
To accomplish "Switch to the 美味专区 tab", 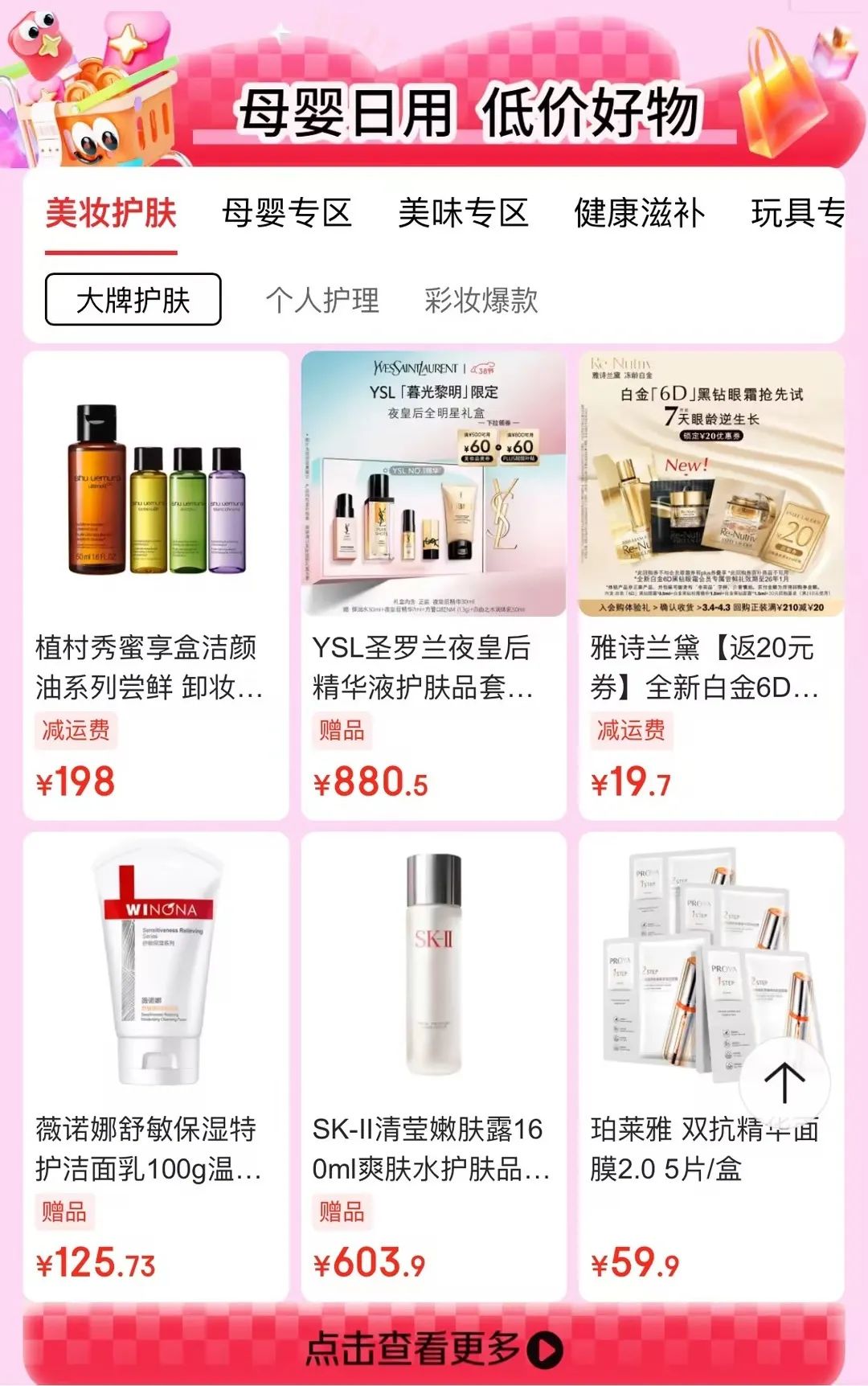I will (463, 213).
